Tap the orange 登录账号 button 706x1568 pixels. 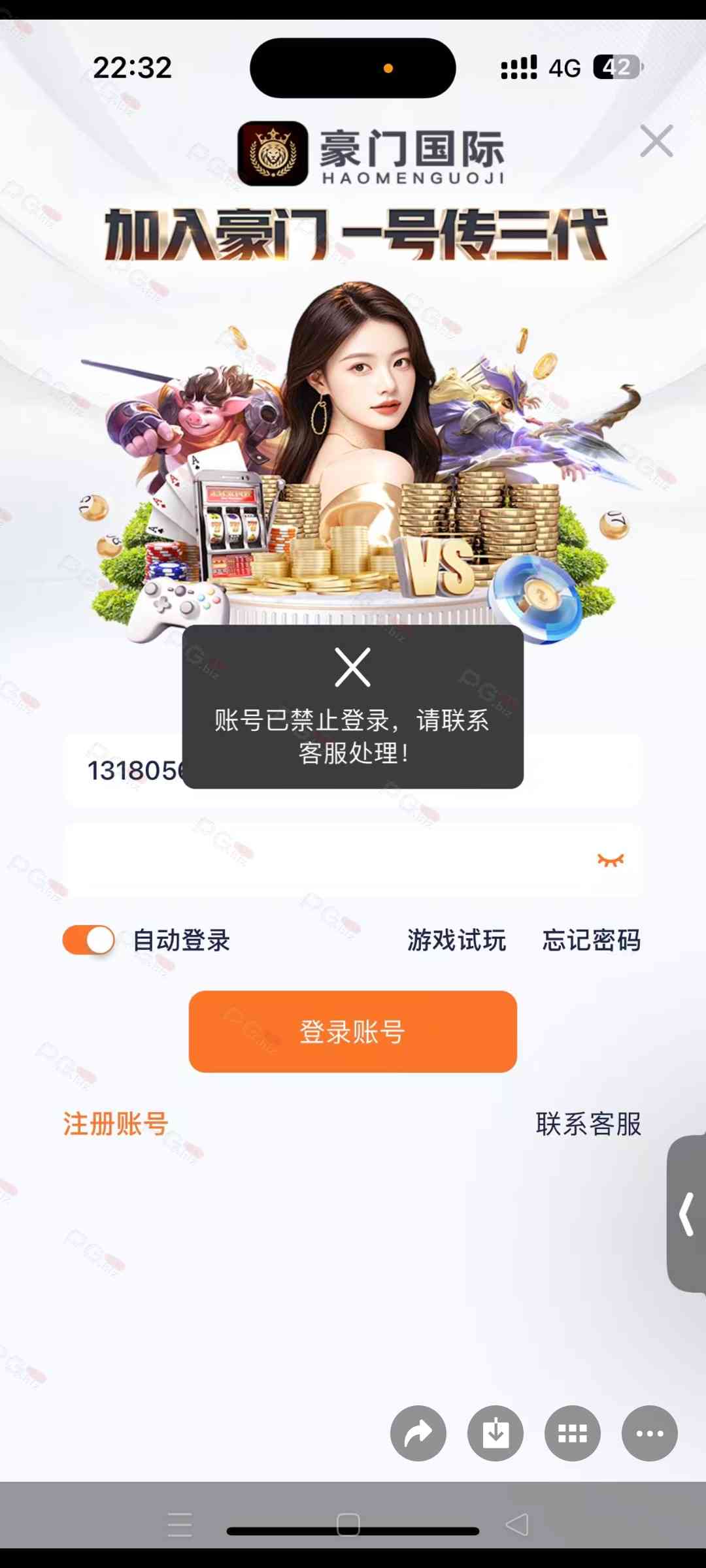[353, 1032]
